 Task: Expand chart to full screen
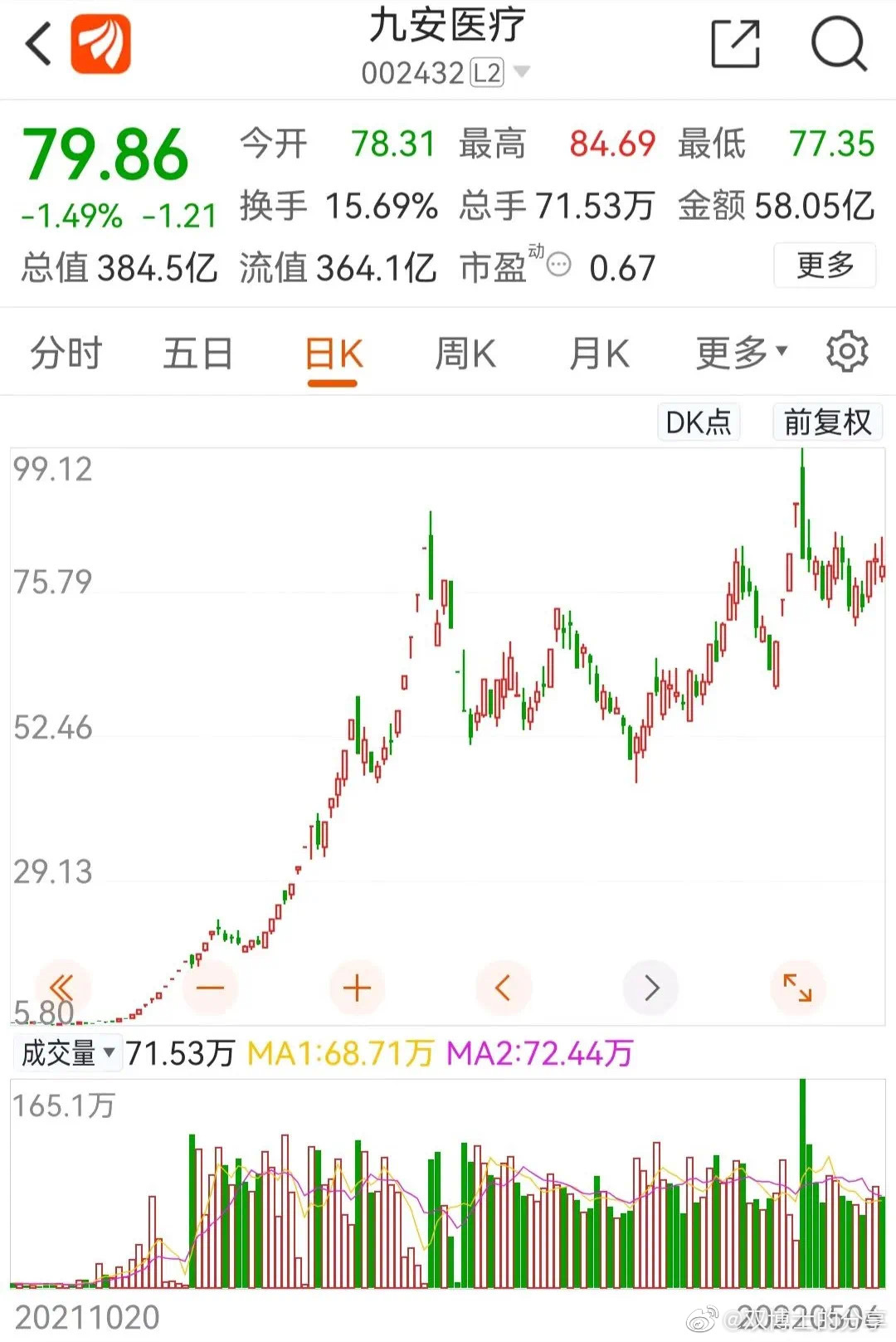pos(797,988)
